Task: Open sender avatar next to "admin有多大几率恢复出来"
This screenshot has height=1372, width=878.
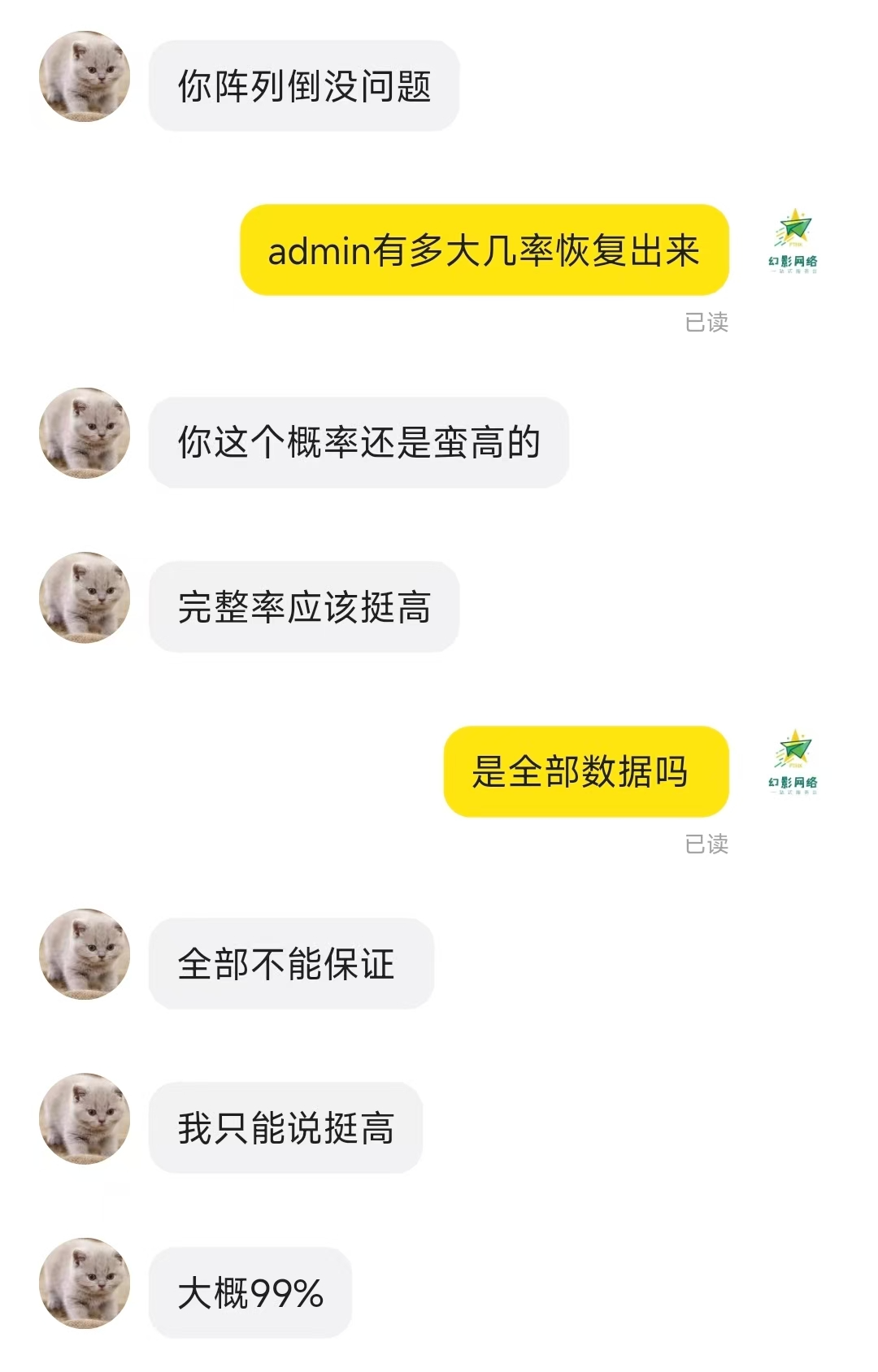Action: [793, 241]
